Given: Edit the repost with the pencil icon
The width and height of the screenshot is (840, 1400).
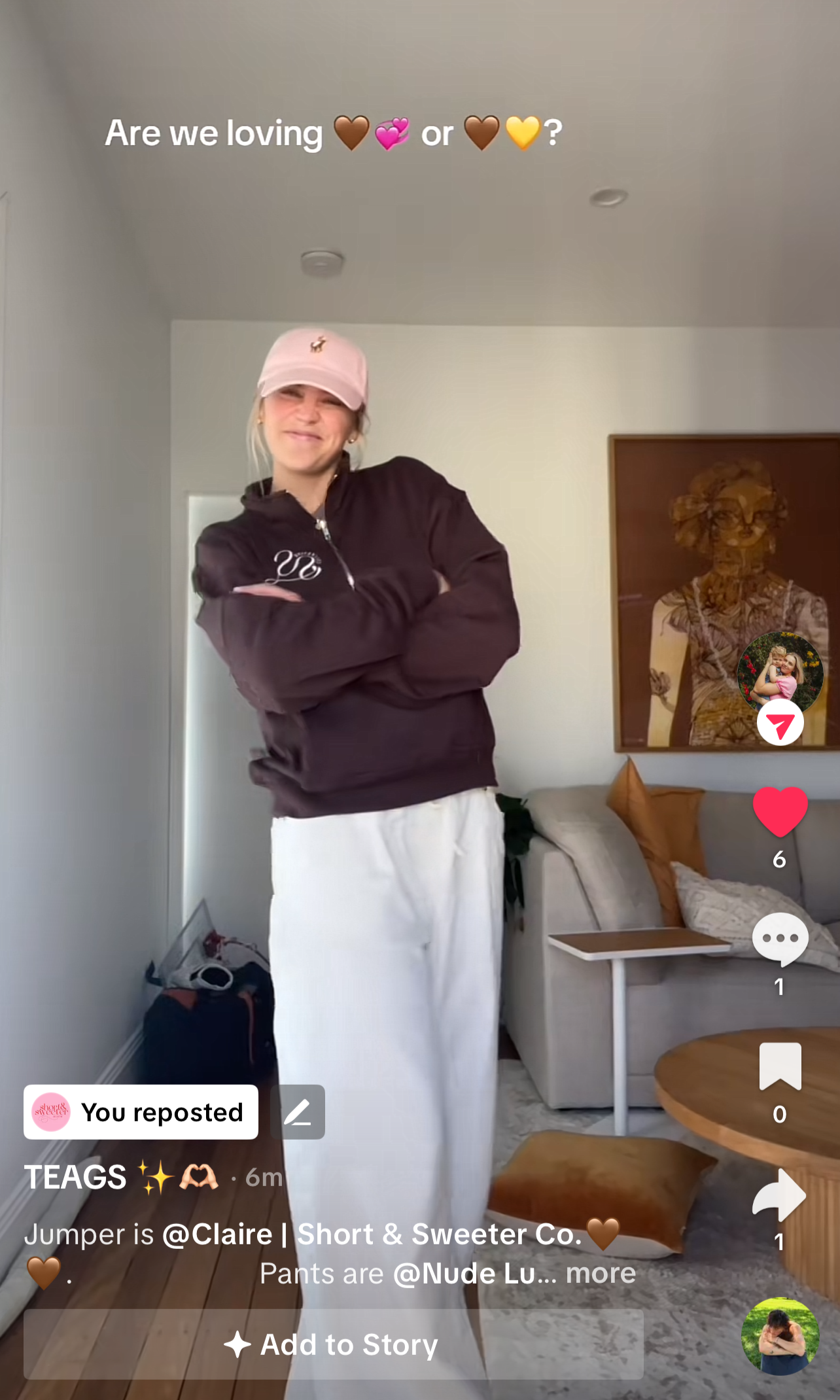Looking at the screenshot, I should pyautogui.click(x=298, y=1112).
